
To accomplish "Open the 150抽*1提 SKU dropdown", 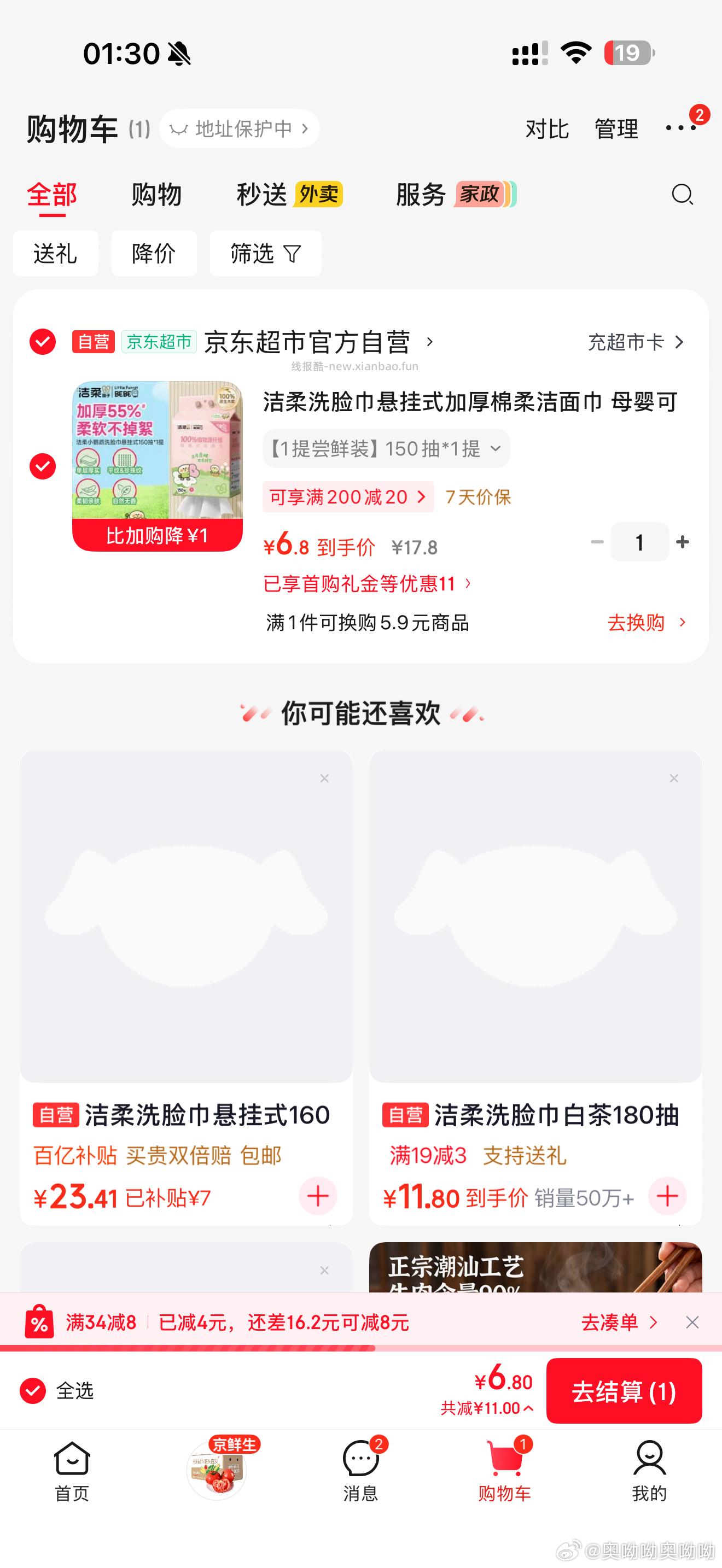I will pos(387,449).
